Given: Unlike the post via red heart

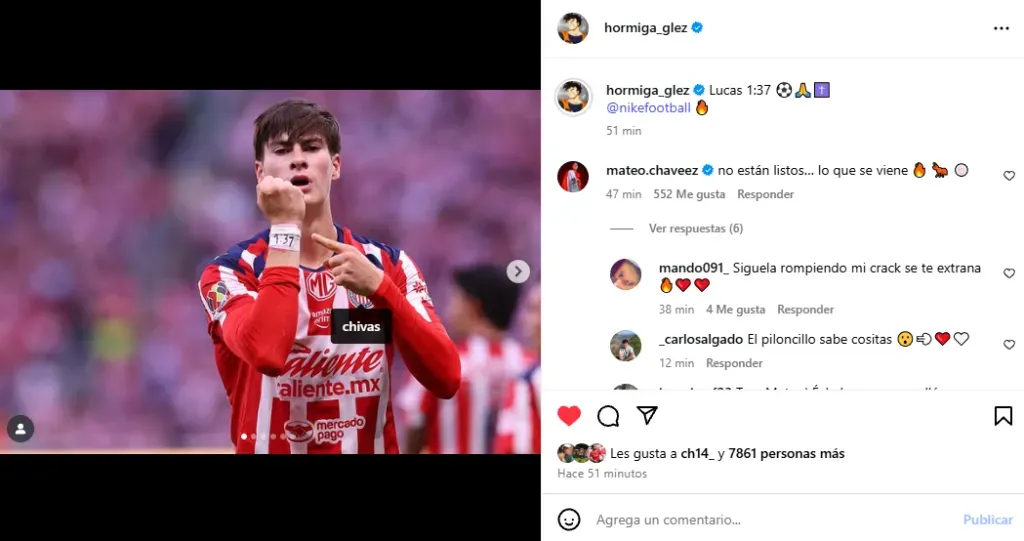Looking at the screenshot, I should tap(569, 416).
